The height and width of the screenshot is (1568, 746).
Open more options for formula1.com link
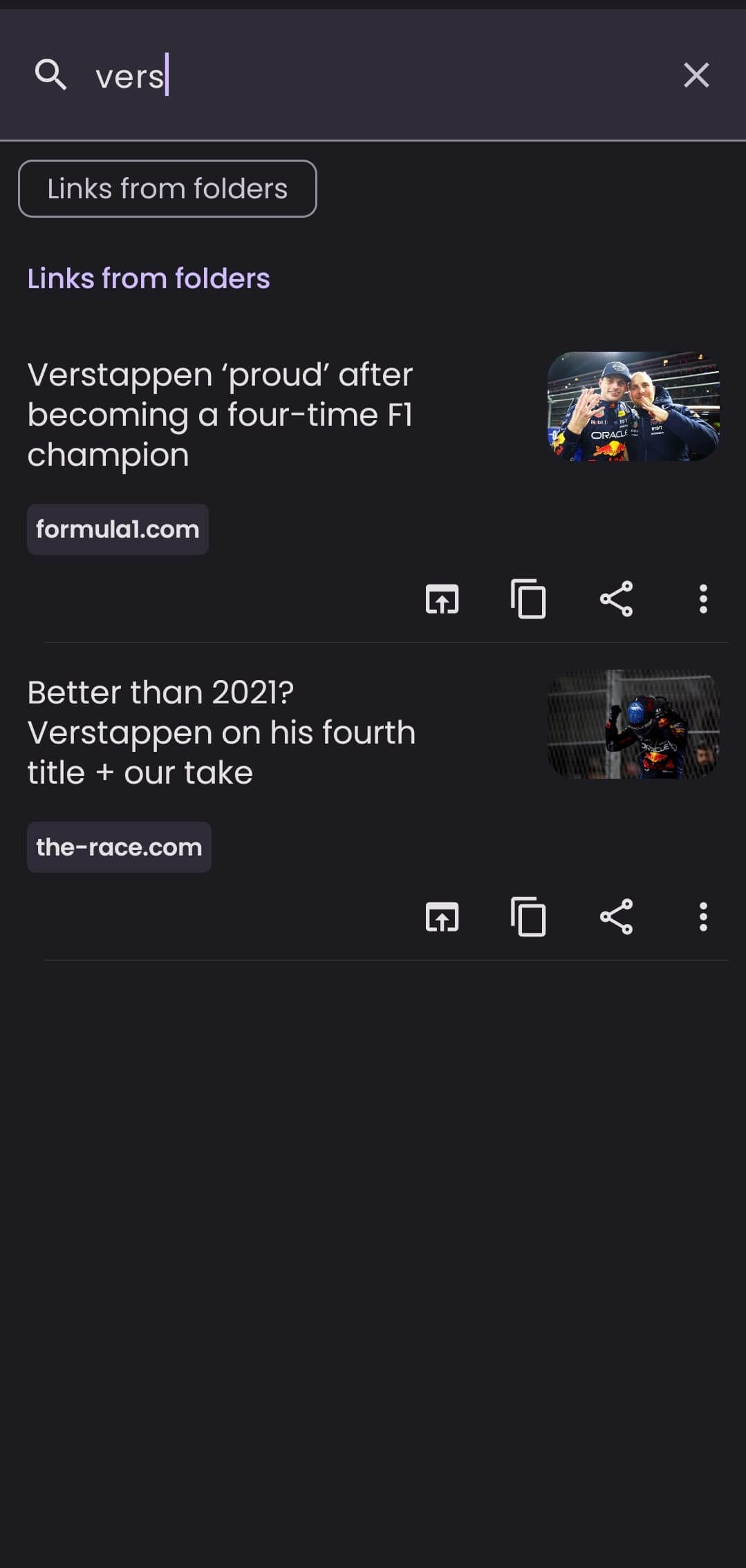coord(703,599)
